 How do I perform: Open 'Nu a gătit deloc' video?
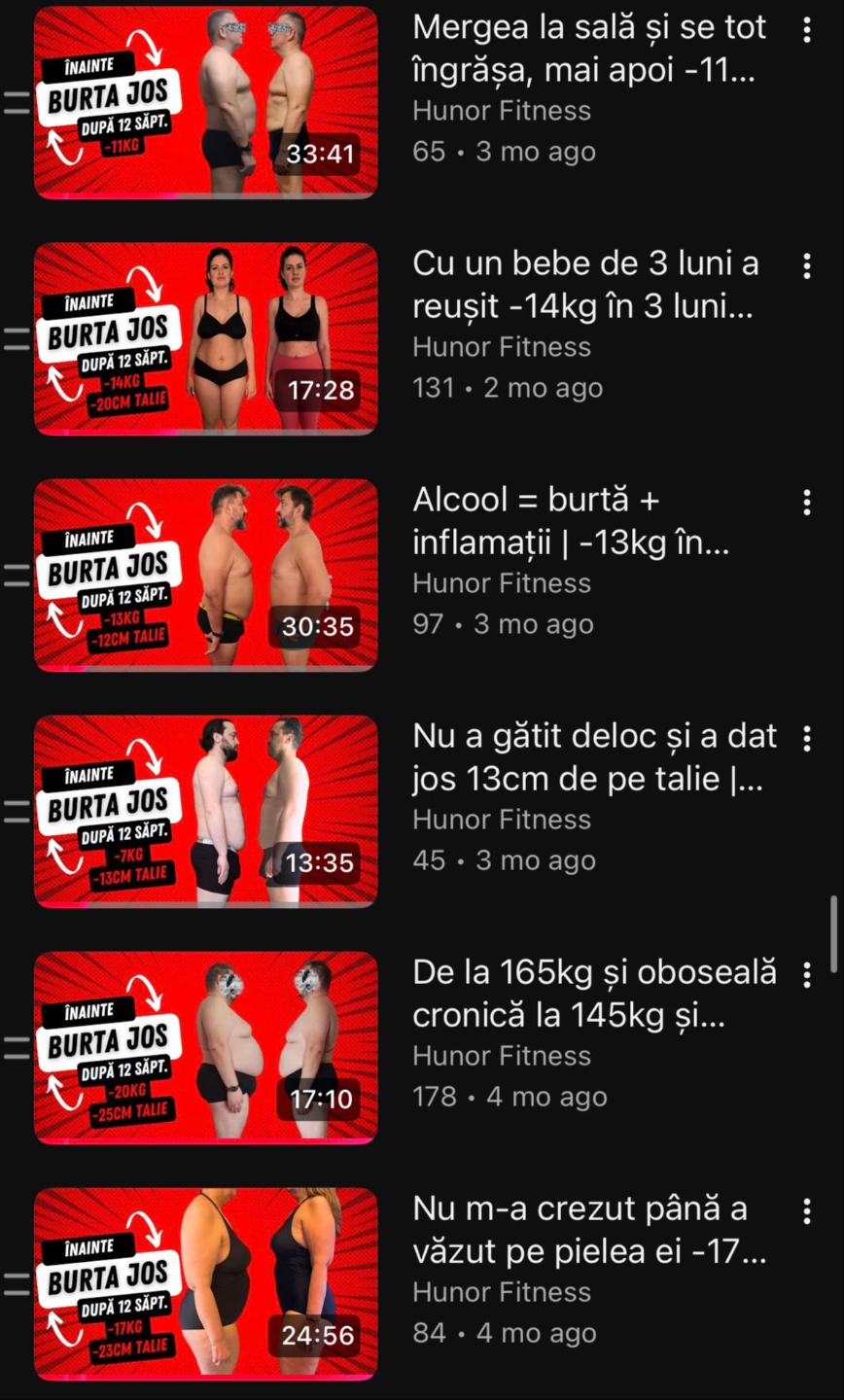[205, 810]
